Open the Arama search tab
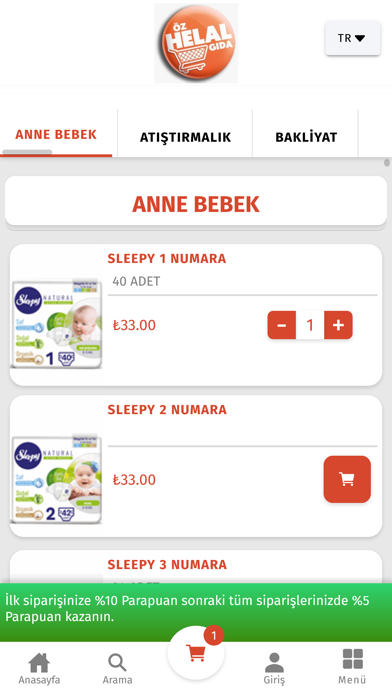This screenshot has height=696, width=392. pos(117,668)
